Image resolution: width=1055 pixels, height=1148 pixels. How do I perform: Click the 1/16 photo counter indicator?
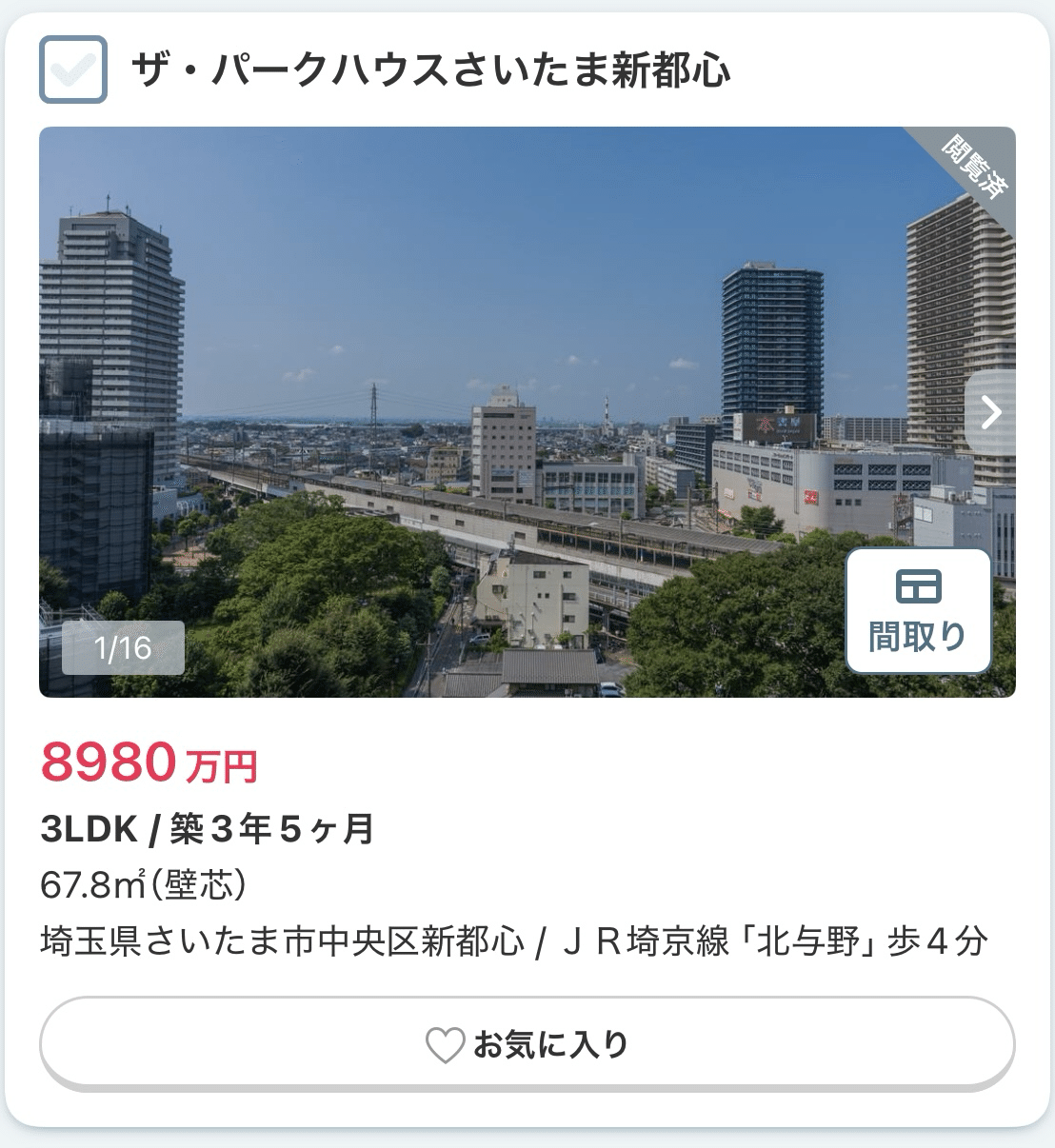pyautogui.click(x=122, y=648)
